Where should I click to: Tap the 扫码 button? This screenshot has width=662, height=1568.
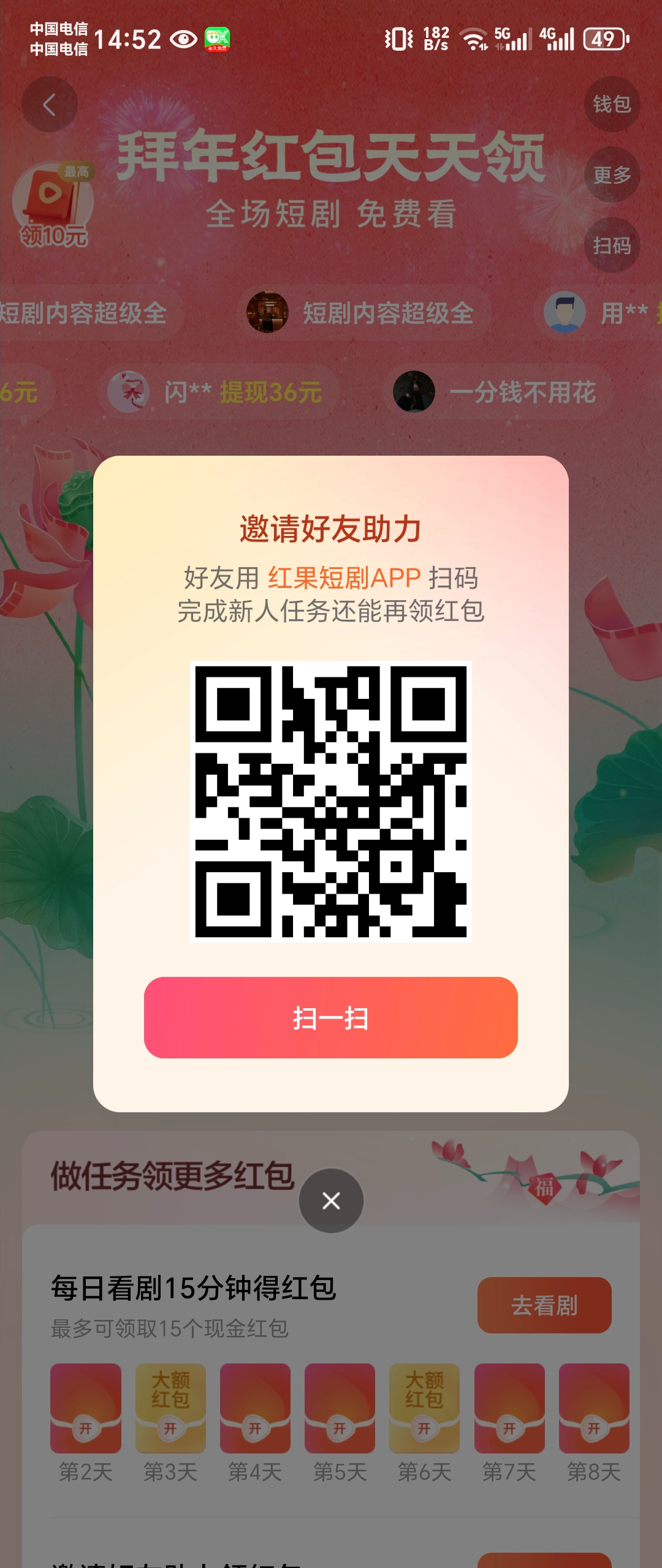[x=612, y=246]
